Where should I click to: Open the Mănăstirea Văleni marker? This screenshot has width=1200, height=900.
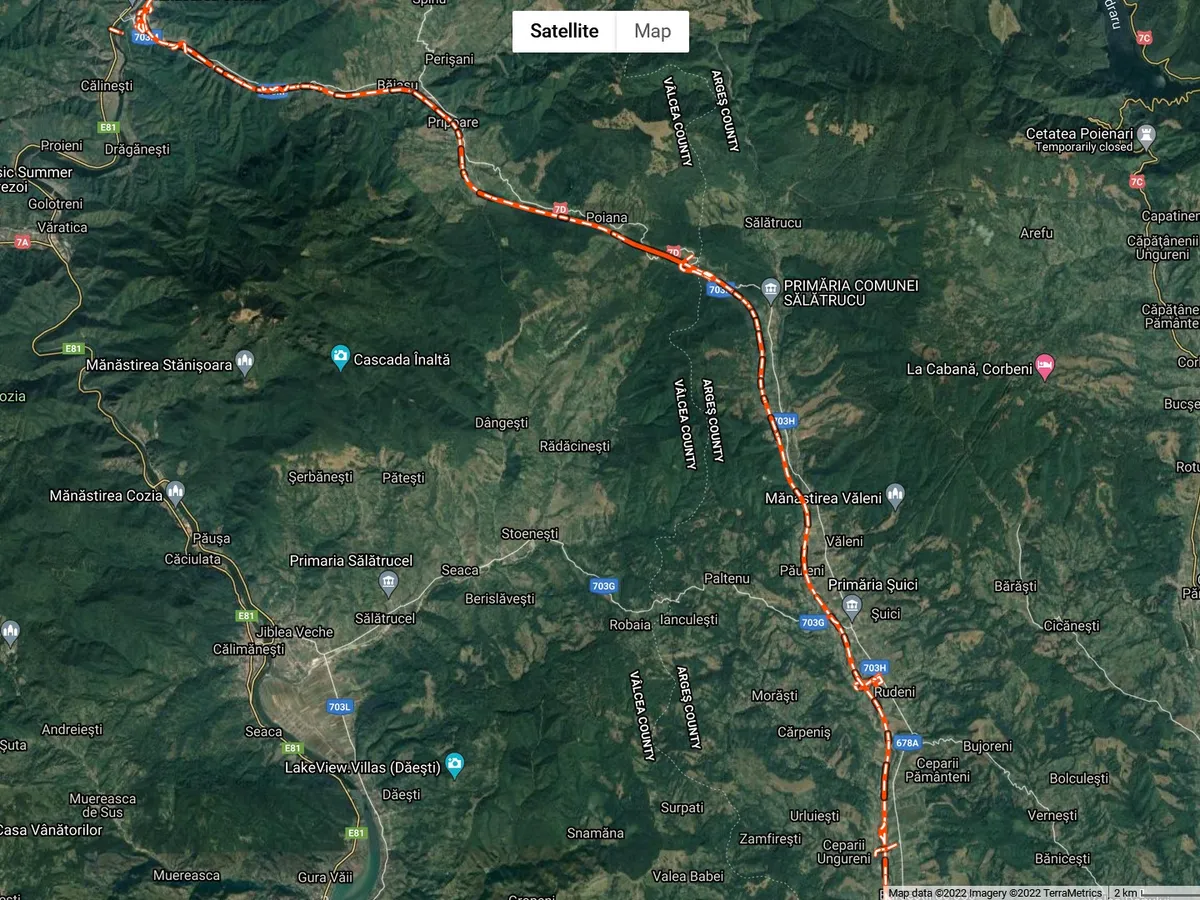pos(895,494)
